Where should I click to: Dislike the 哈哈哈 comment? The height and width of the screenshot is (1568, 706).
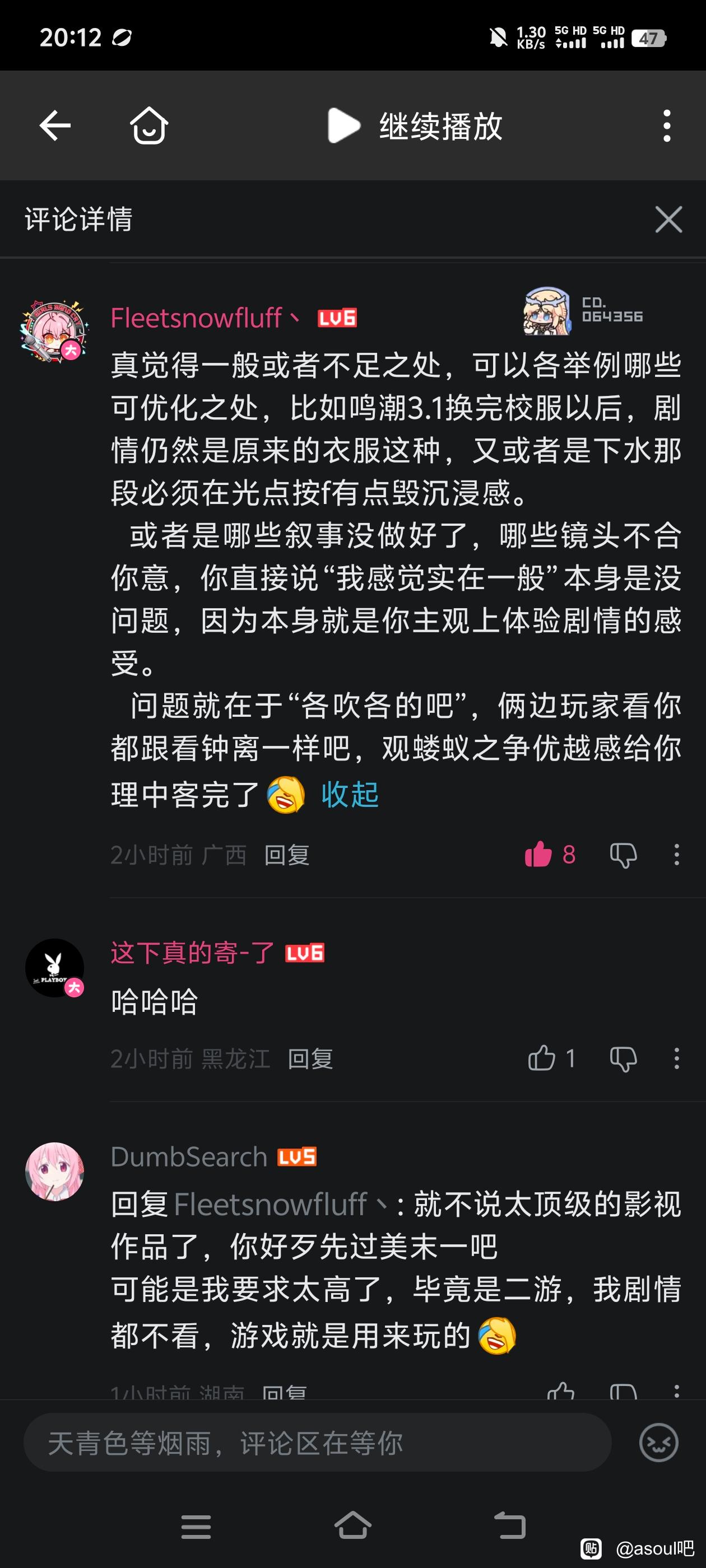(x=623, y=1058)
